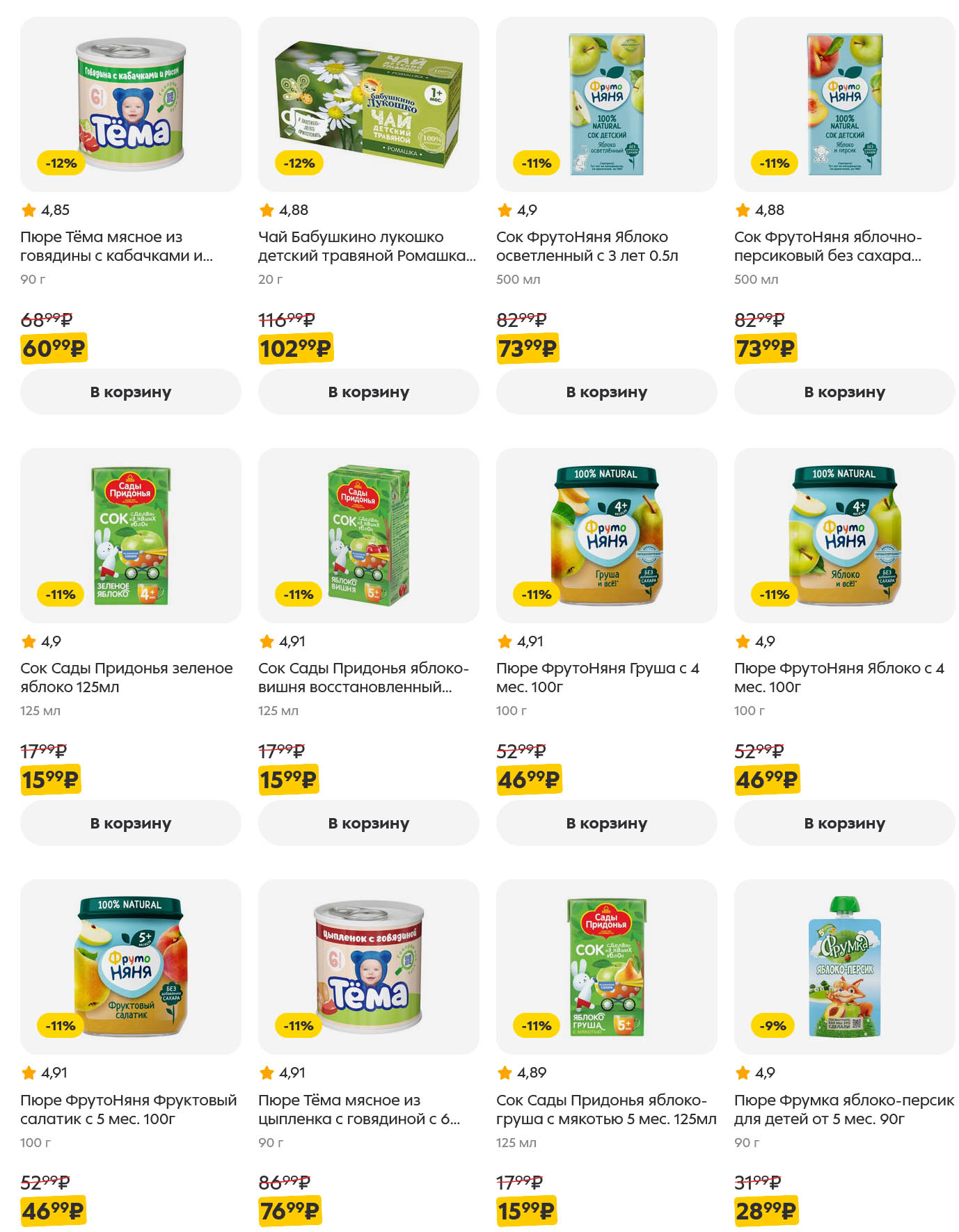View Сок ФрутоНяня Яблоко осветленный 0.5л
Viewport: 959px width, 1232px height.
pyautogui.click(x=606, y=104)
